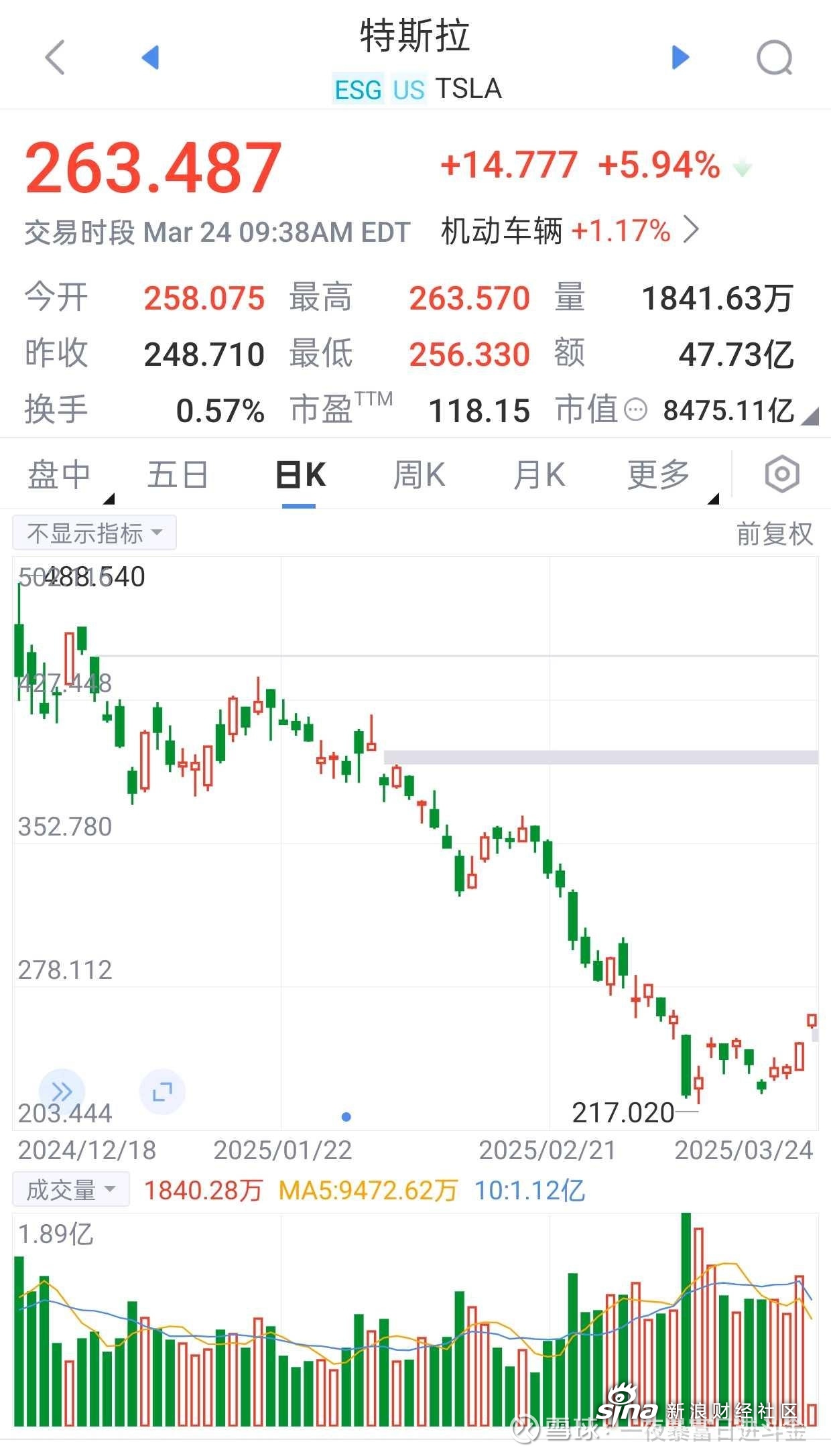Switch to the next stock

pyautogui.click(x=680, y=57)
